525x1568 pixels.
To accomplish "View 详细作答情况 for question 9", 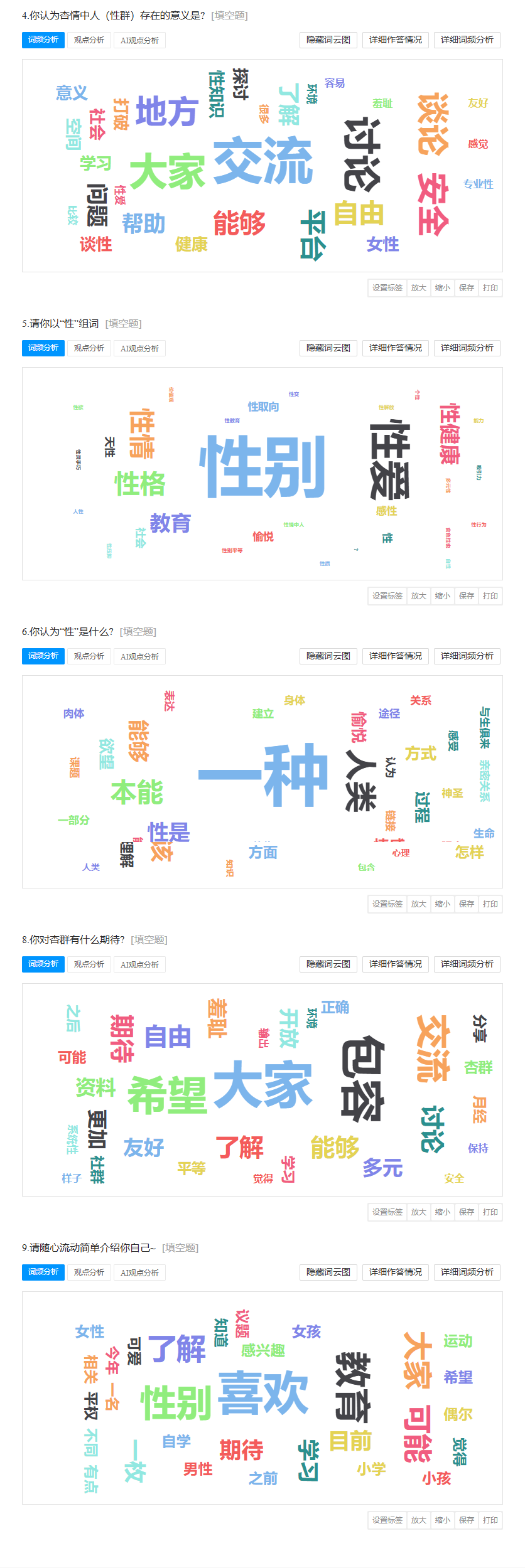I will [x=396, y=1272].
